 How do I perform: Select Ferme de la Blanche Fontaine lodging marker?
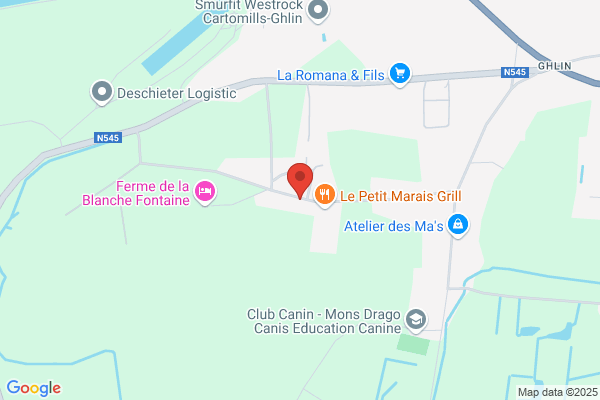click(x=205, y=190)
